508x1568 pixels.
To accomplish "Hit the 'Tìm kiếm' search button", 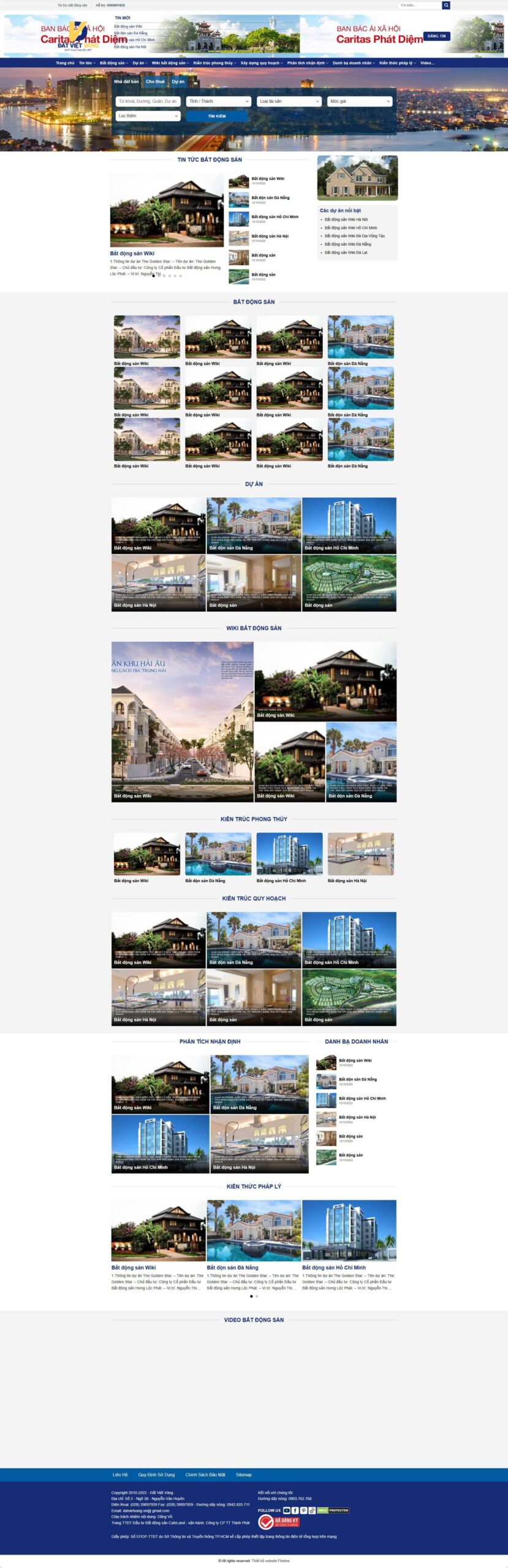I will pyautogui.click(x=217, y=116).
